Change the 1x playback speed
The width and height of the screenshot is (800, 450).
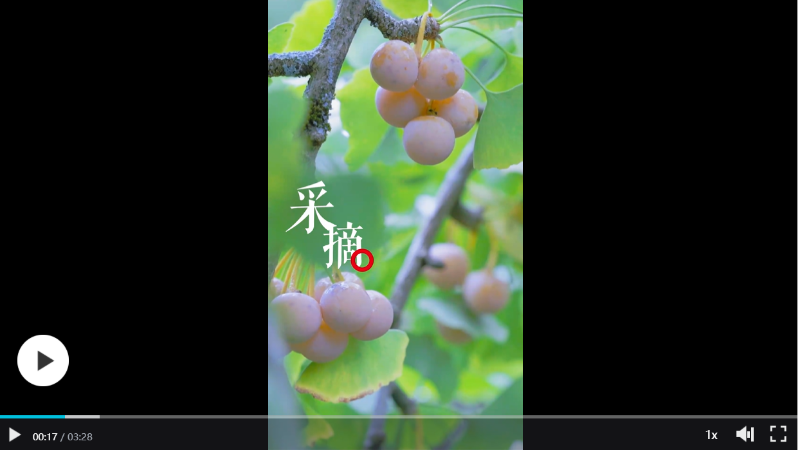tap(711, 435)
